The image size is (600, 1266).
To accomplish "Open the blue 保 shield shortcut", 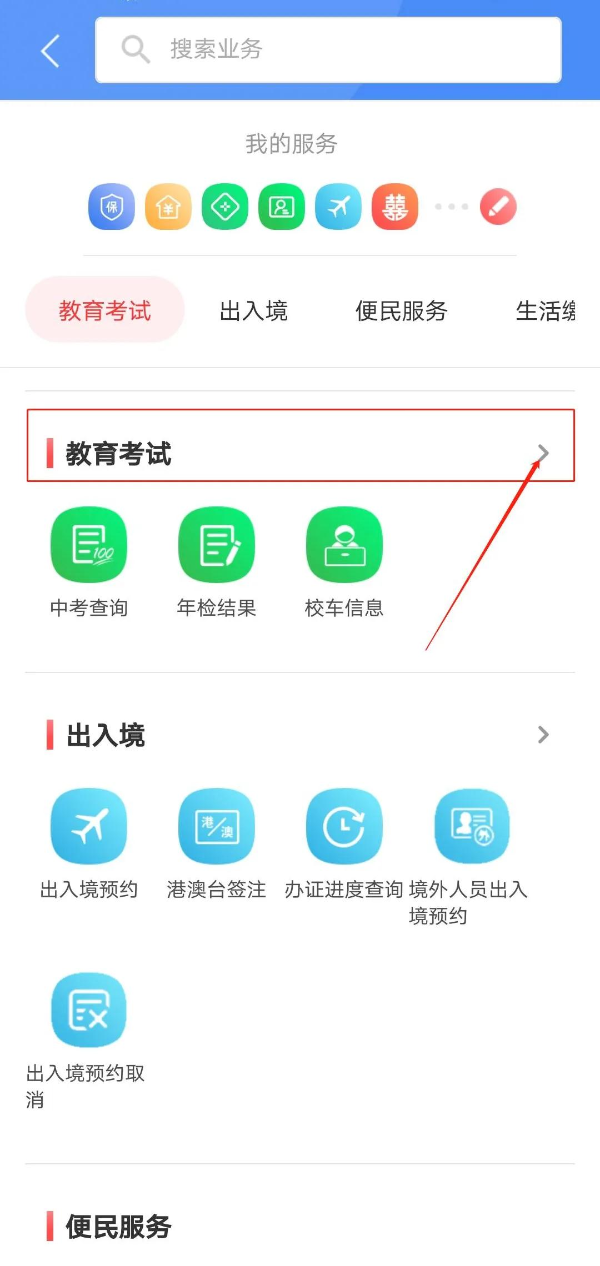I will 111,207.
